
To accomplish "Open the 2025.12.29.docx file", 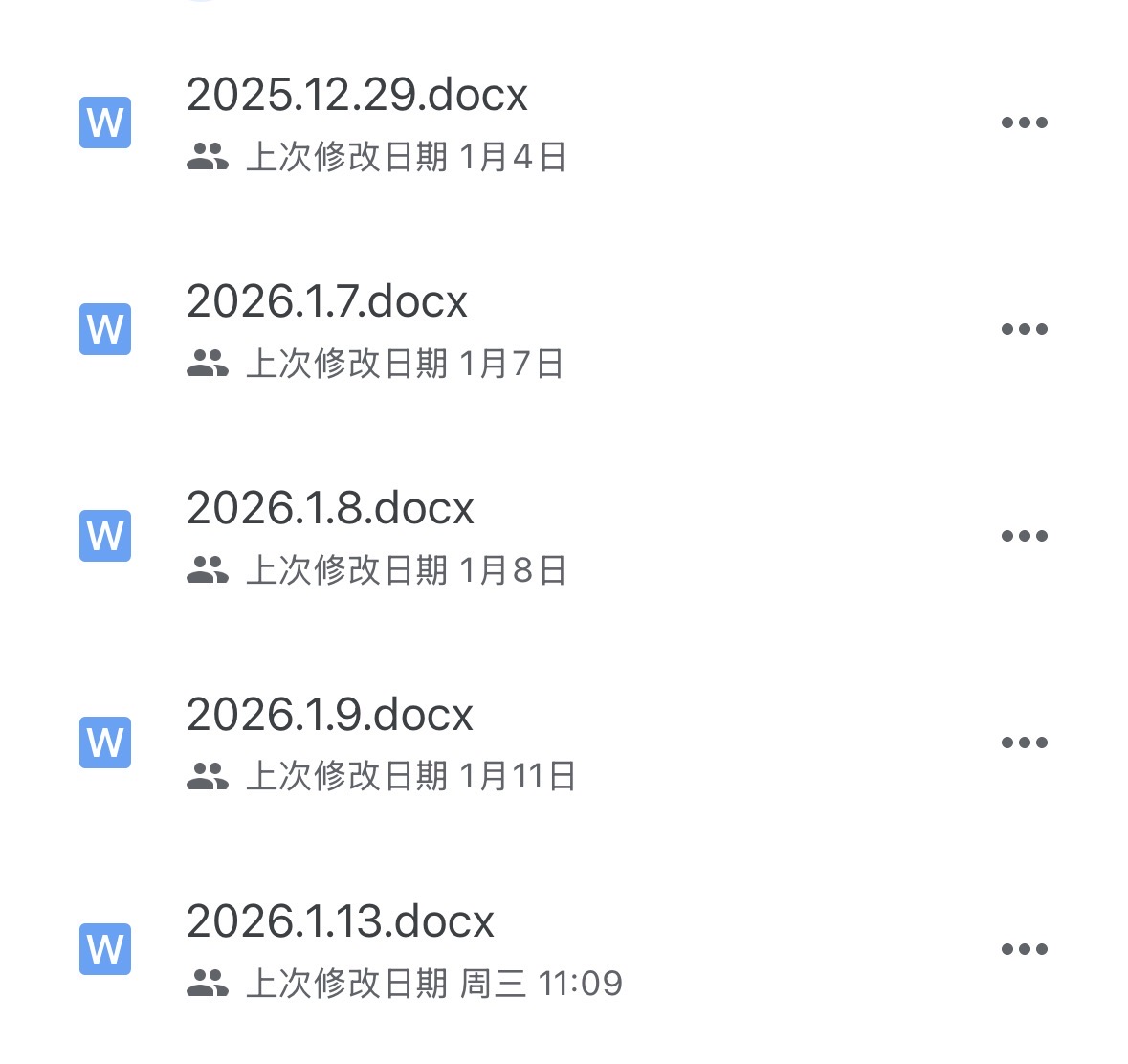I will point(357,96).
